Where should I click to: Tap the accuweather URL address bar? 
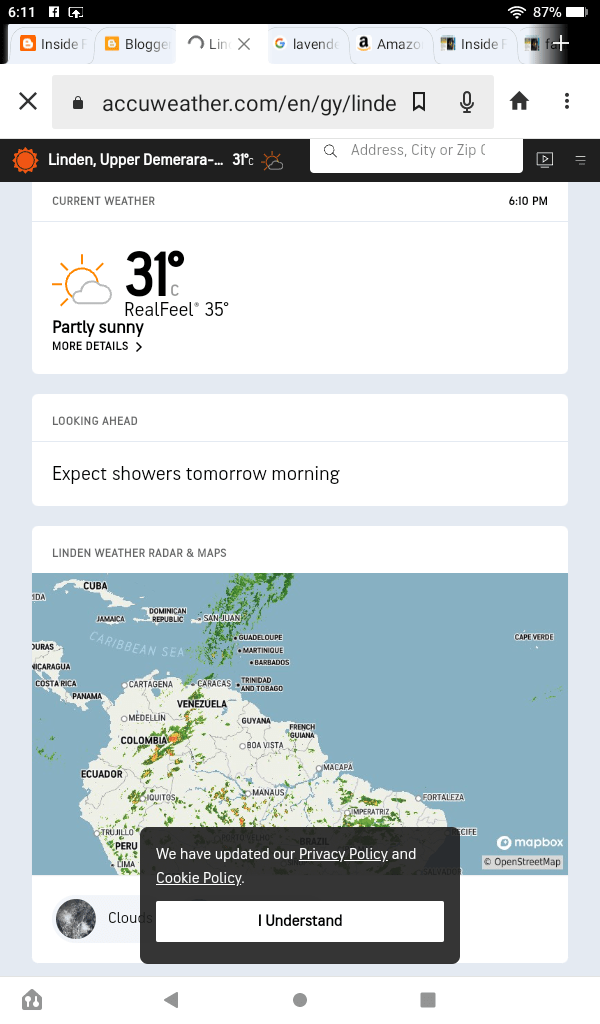point(248,103)
